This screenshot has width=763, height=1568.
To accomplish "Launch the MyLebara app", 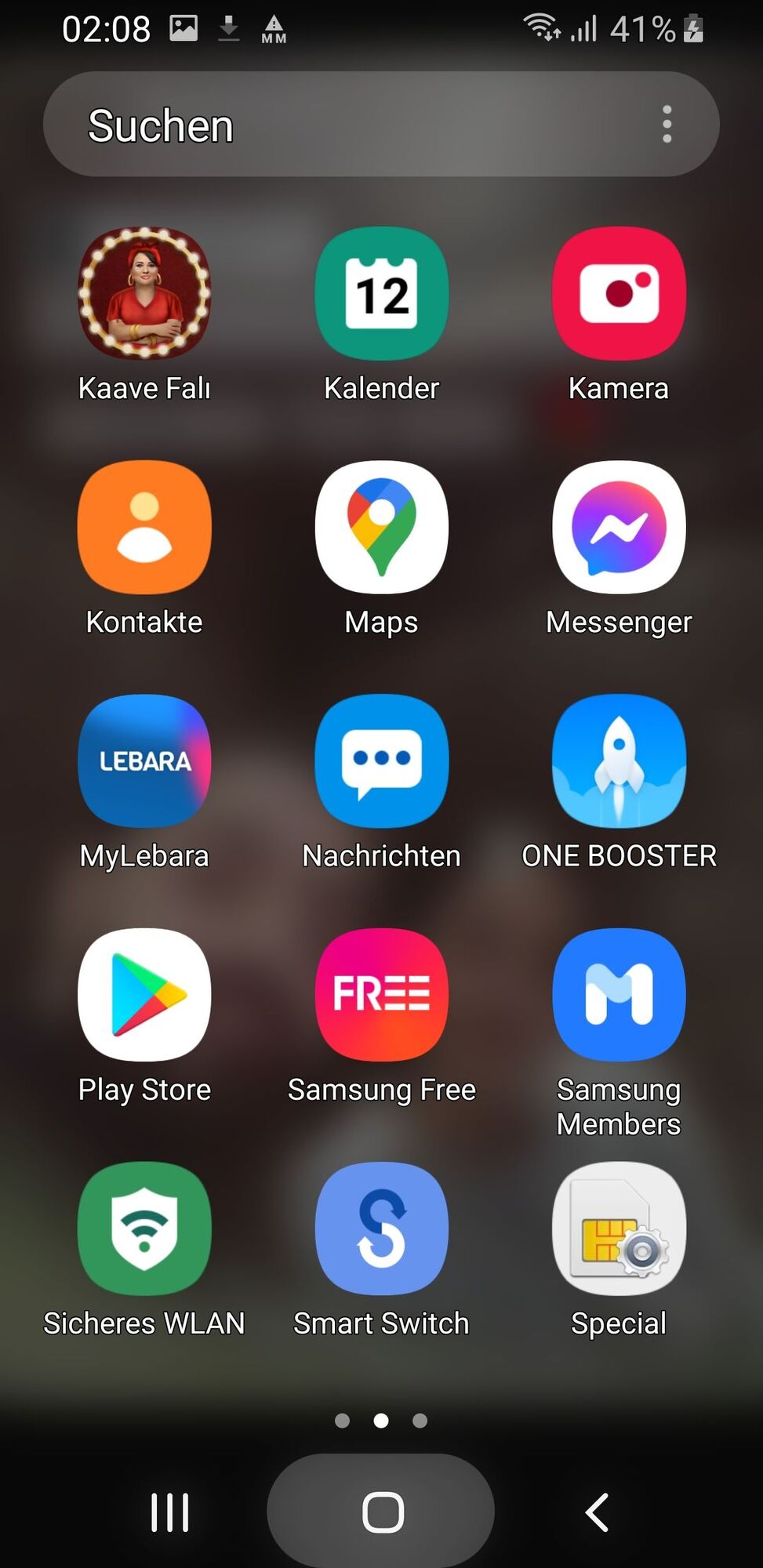I will (144, 760).
